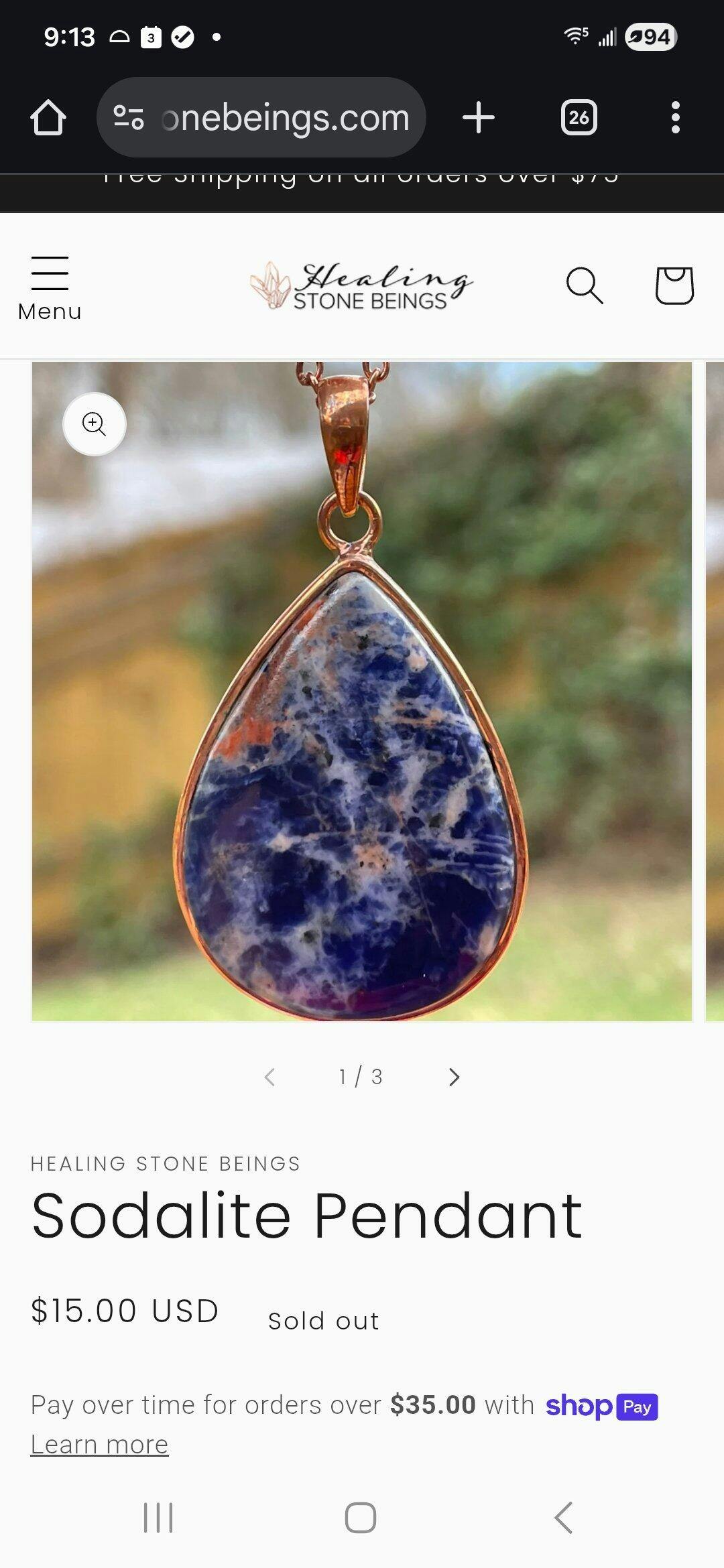View recent apps from the navigation bar
The image size is (724, 1568).
tap(158, 1518)
